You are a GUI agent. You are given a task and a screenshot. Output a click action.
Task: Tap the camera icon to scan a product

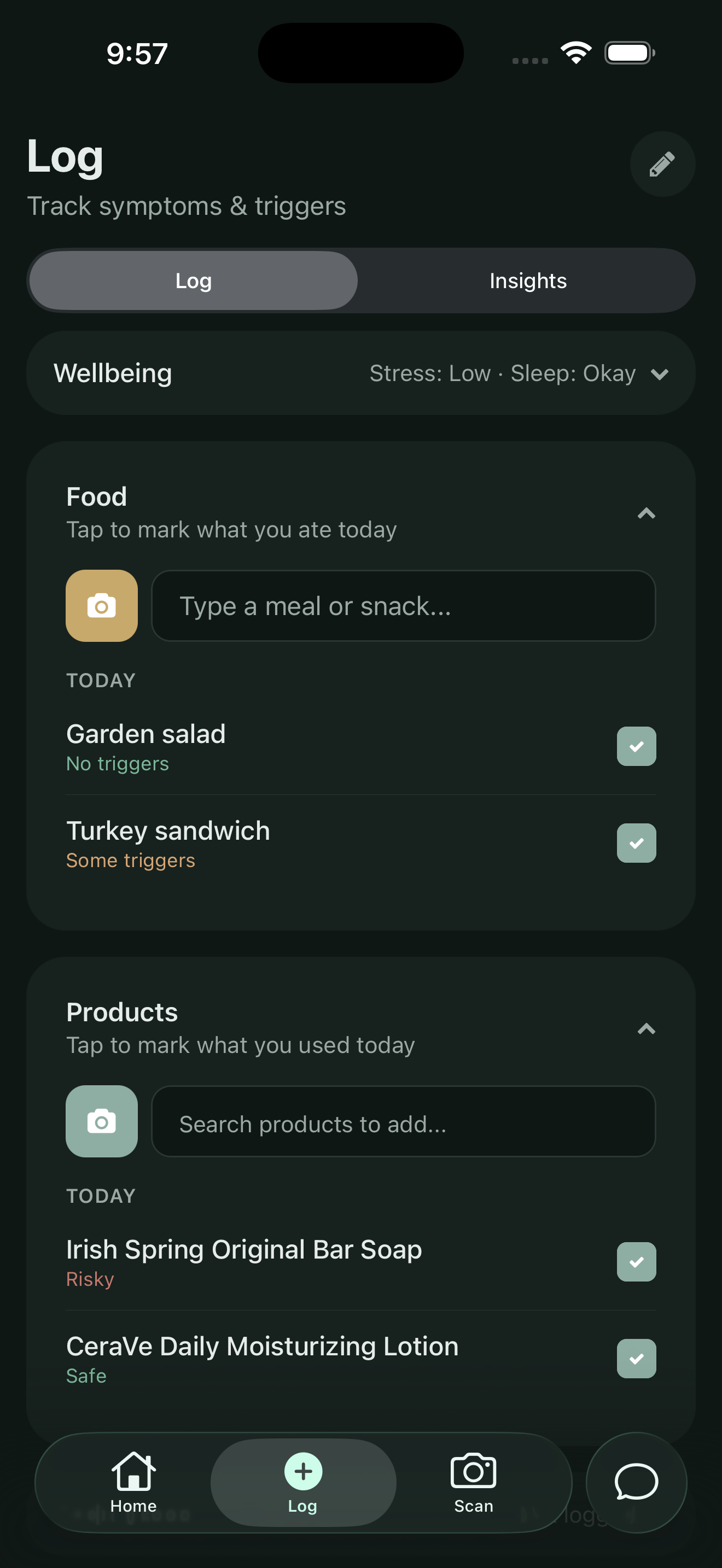101,1122
